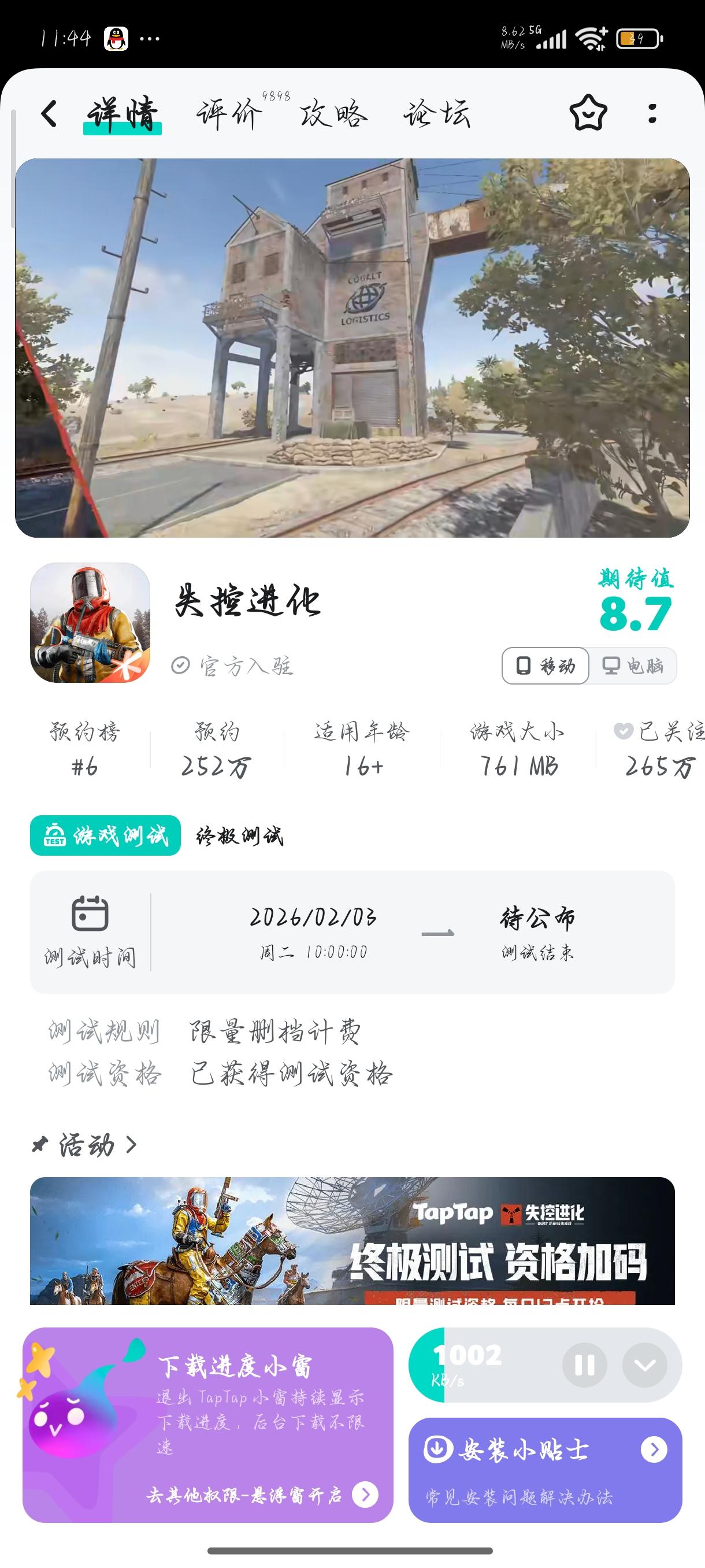The image size is (705, 1568).
Task: Select the 移动 platform option
Action: [546, 666]
